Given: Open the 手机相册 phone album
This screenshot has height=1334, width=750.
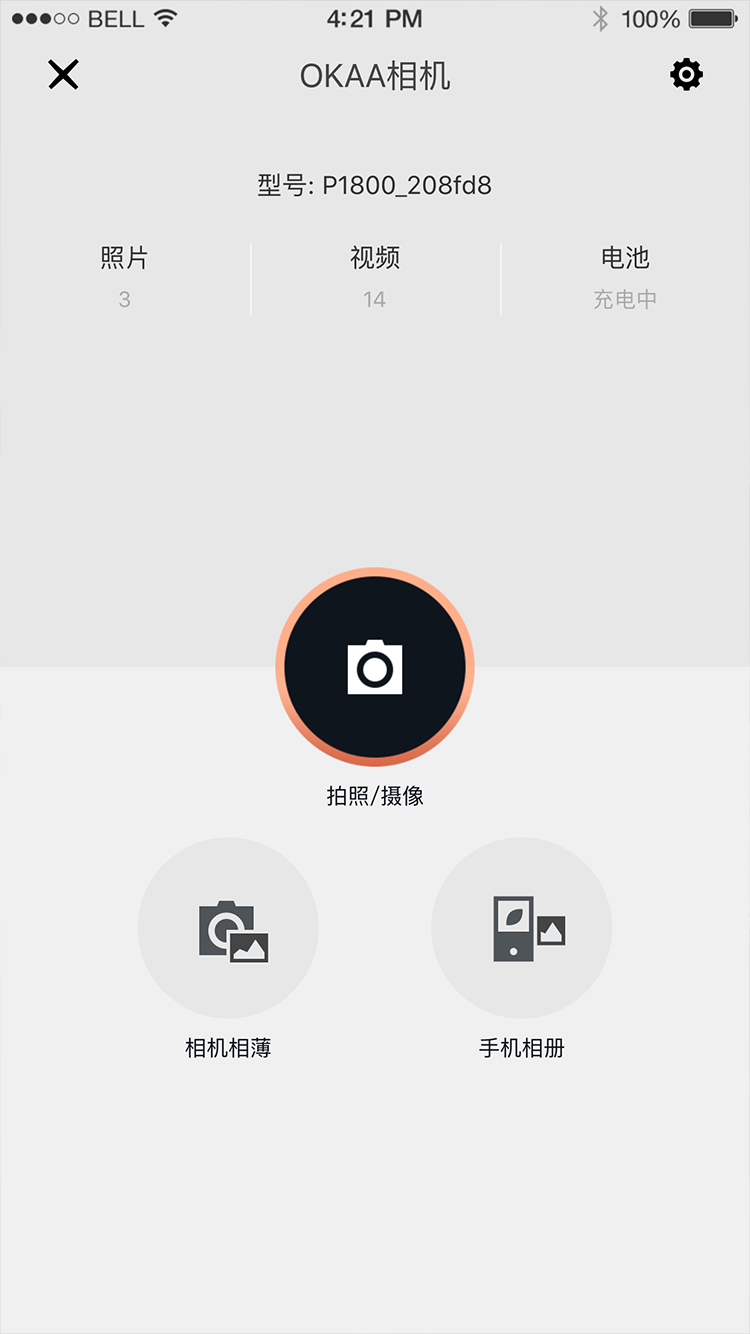Looking at the screenshot, I should point(522,928).
